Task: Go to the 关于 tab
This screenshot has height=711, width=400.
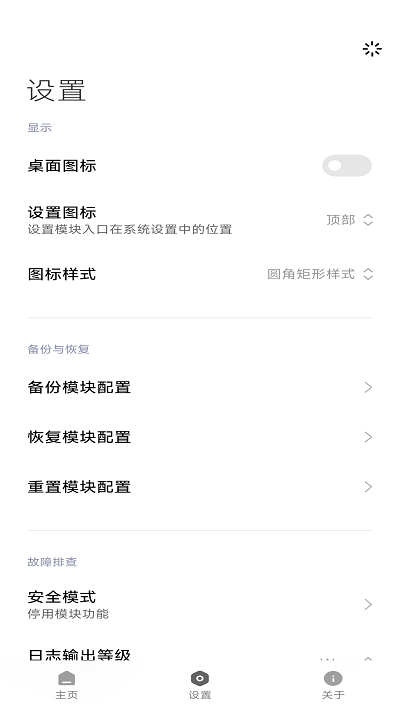Action: pyautogui.click(x=333, y=685)
